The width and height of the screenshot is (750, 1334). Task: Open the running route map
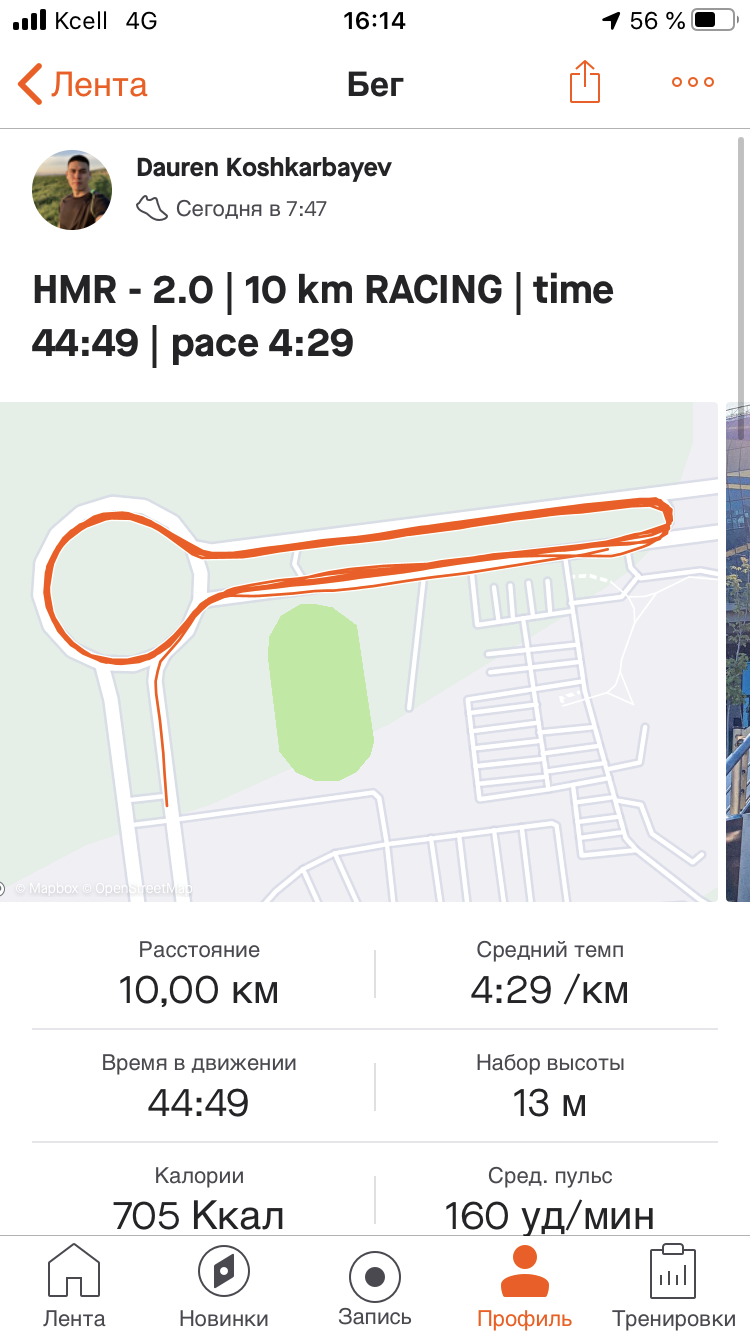pyautogui.click(x=360, y=650)
